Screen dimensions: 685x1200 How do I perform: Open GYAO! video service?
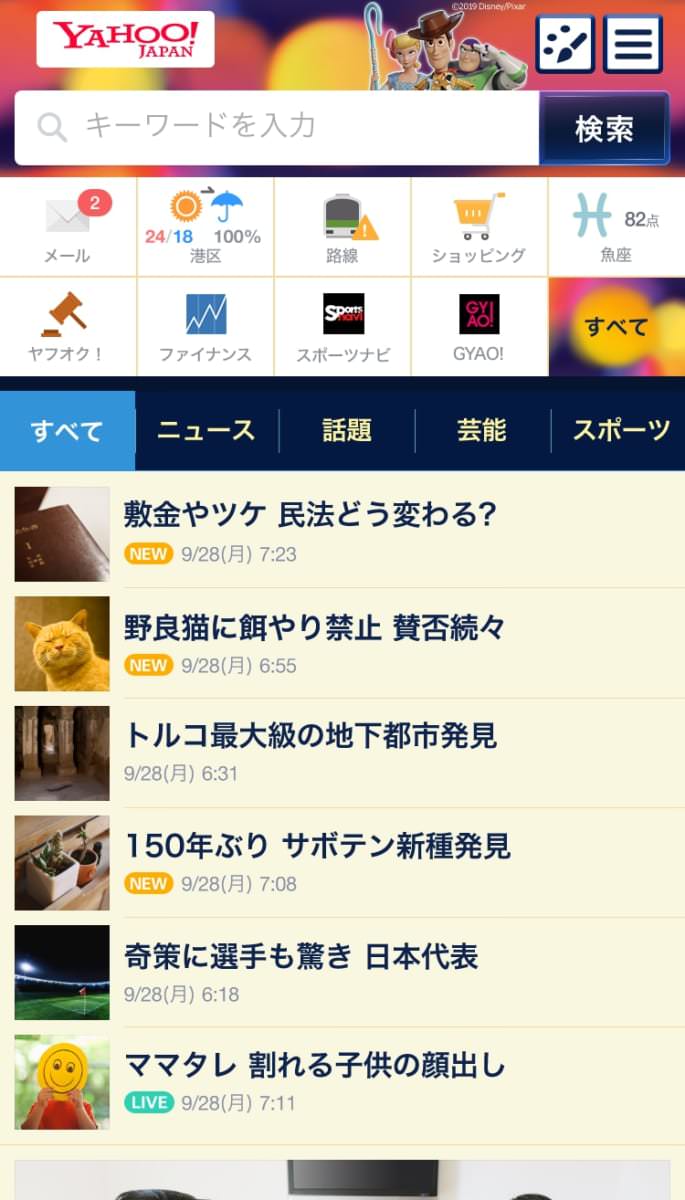pyautogui.click(x=479, y=327)
